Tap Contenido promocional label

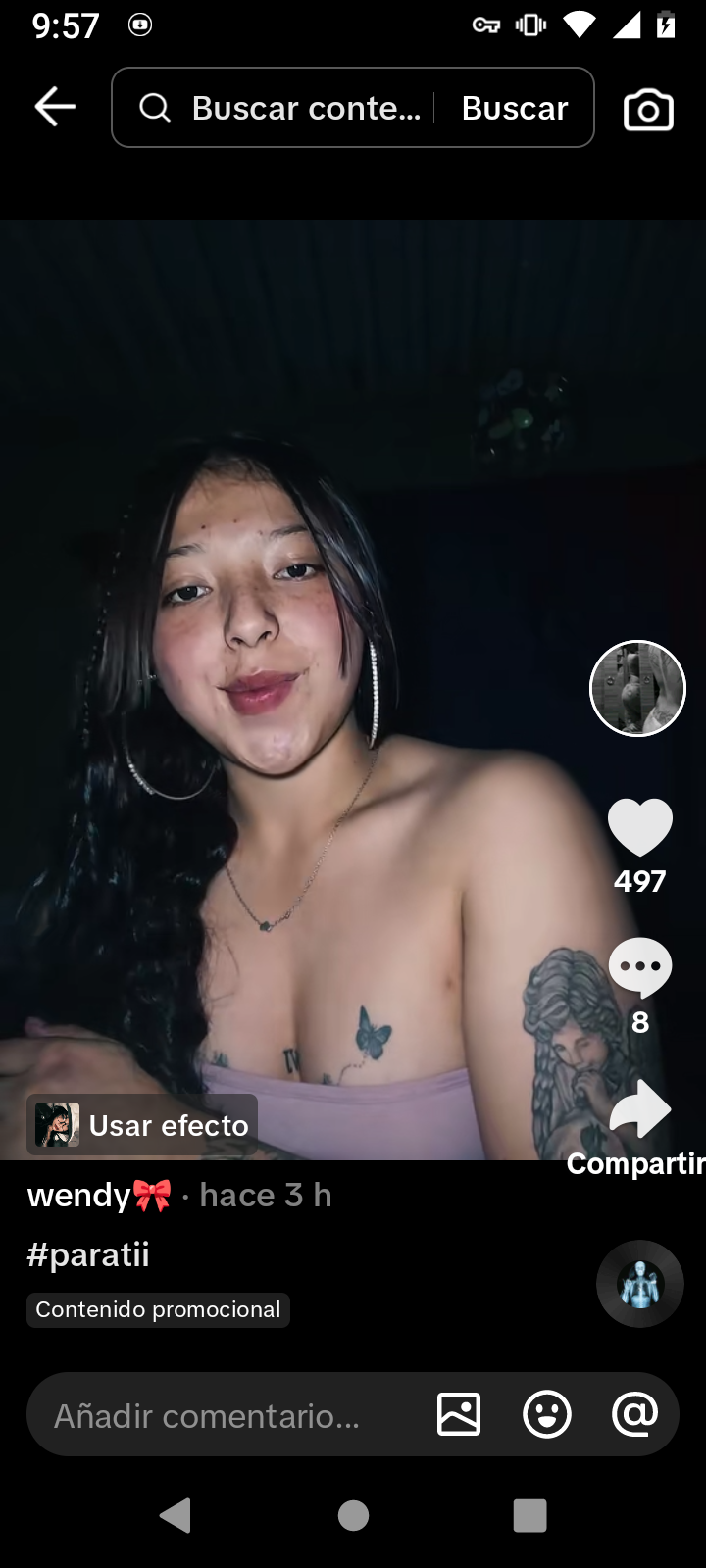158,1310
